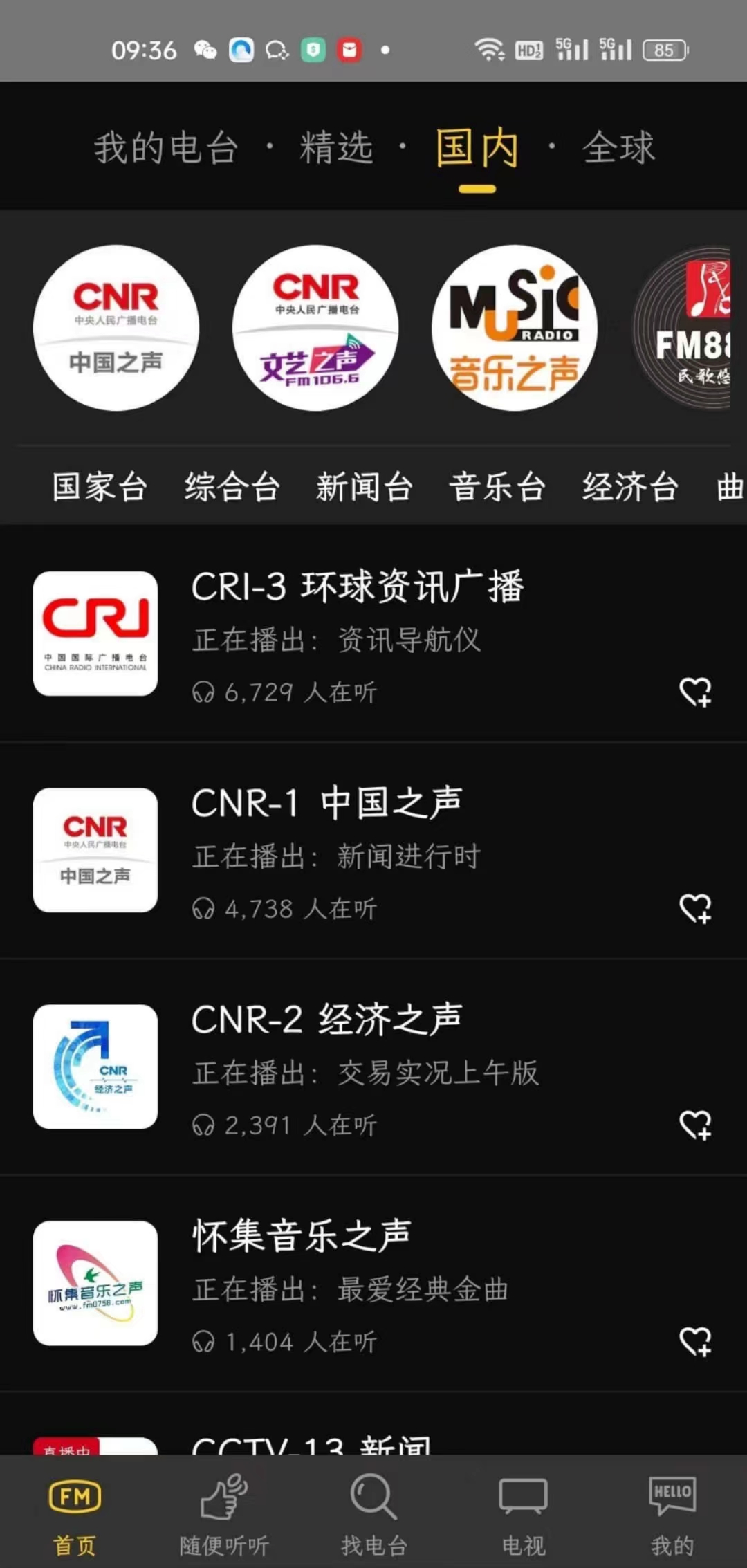Open the 中国之声 round station logo
The image size is (747, 1568).
pos(116,328)
